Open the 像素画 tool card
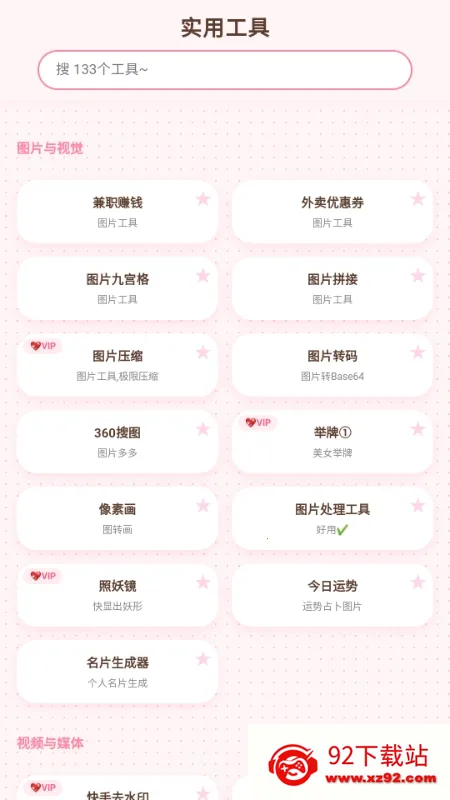The width and height of the screenshot is (450, 800). pyautogui.click(x=117, y=518)
